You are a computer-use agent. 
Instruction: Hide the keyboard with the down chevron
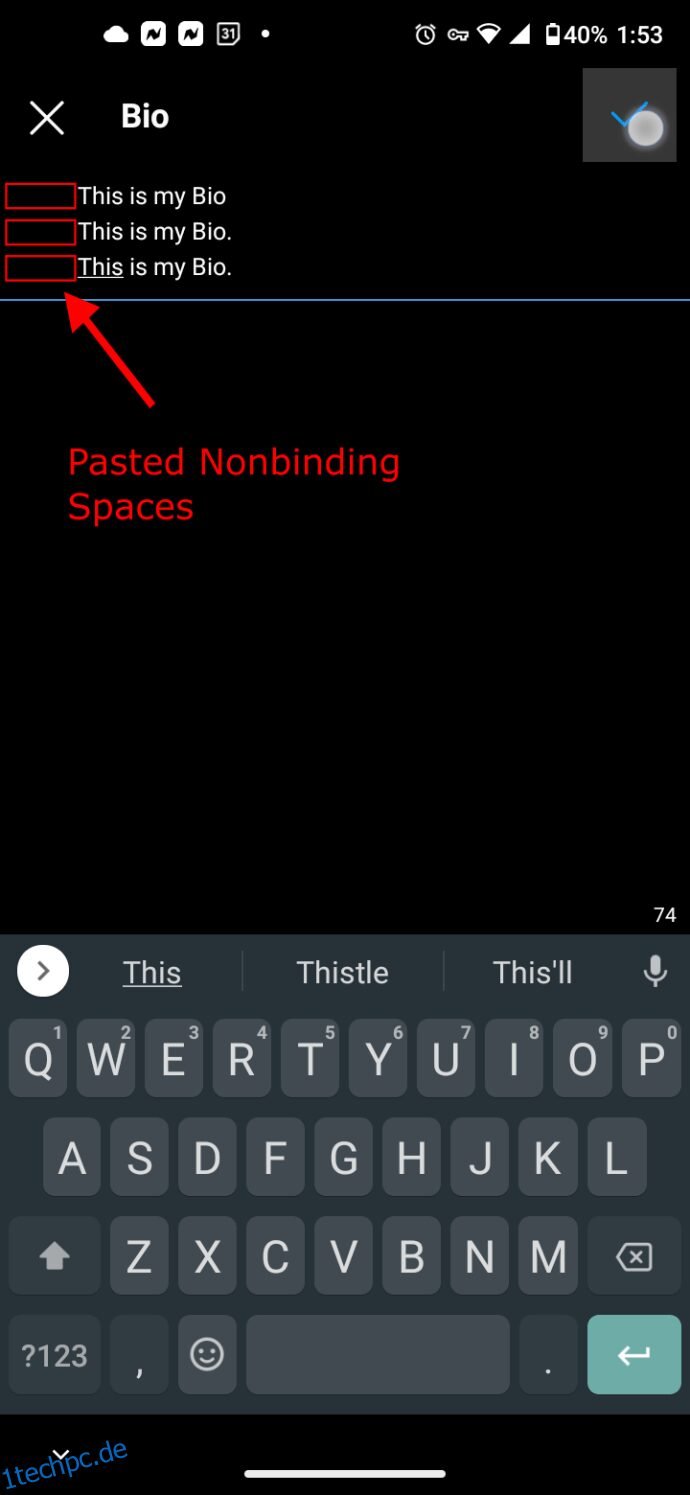(60, 1453)
